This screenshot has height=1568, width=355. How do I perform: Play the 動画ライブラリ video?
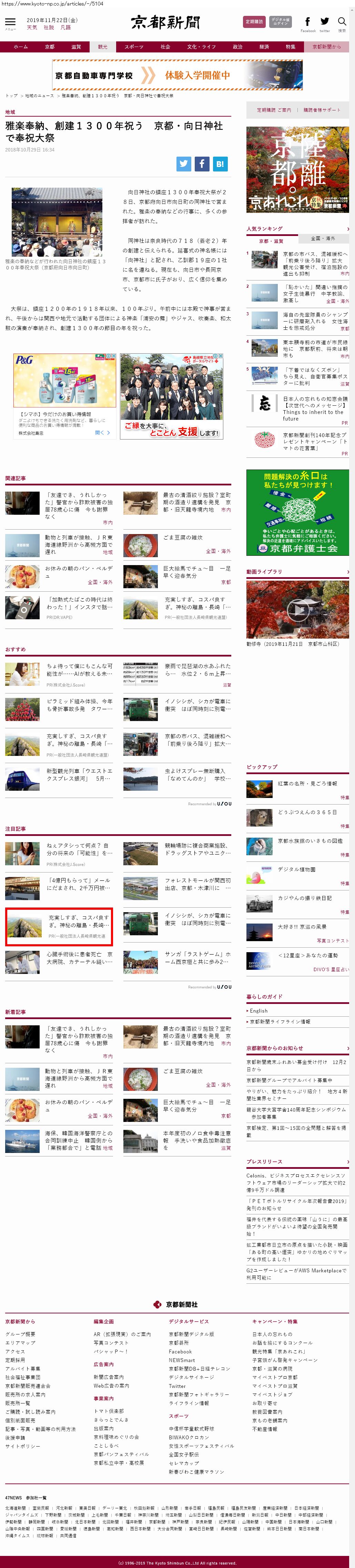point(297,608)
